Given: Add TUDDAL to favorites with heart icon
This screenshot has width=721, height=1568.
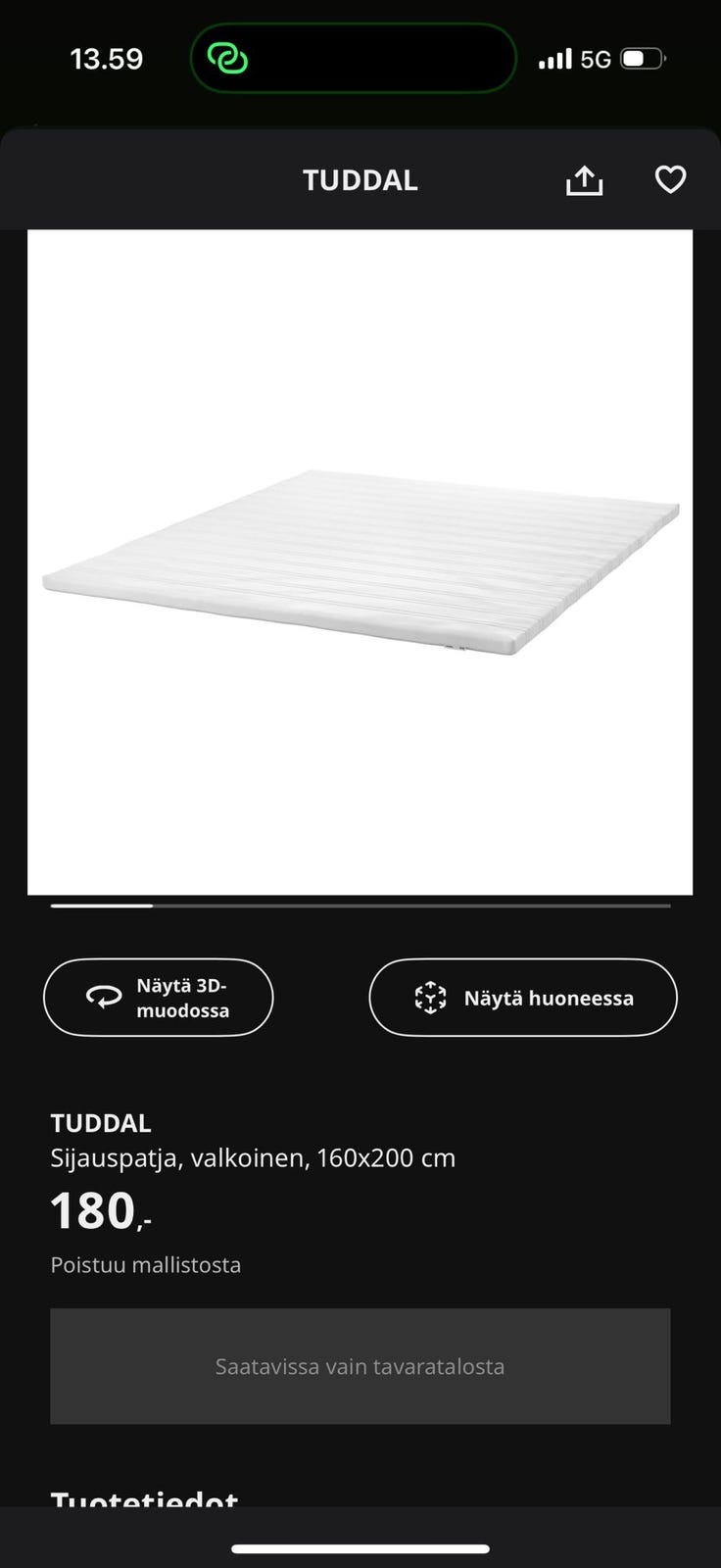Looking at the screenshot, I should [x=670, y=179].
